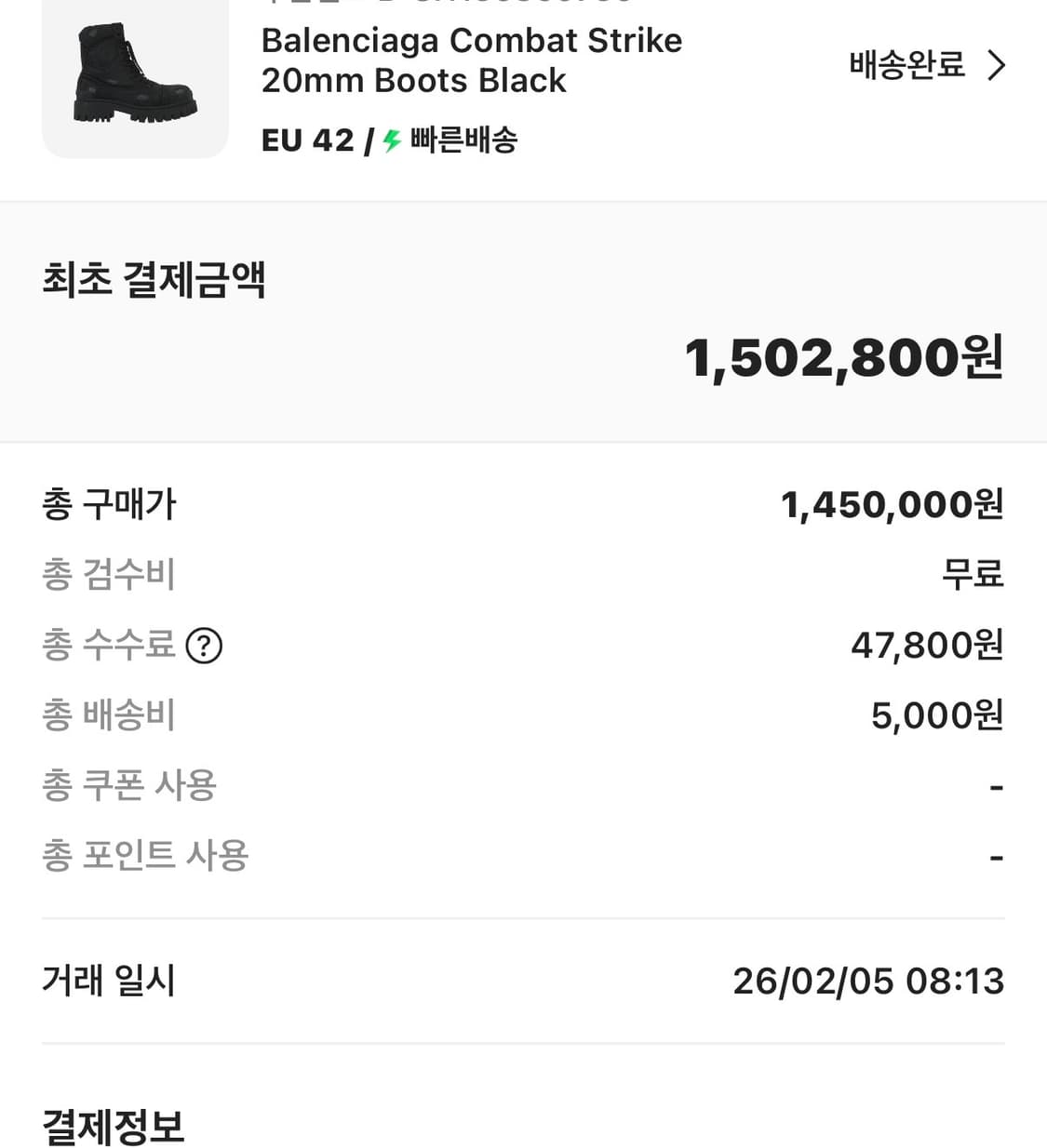This screenshot has height=1148, width=1047.
Task: Tap the boots product thumbnail image
Action: click(x=134, y=70)
